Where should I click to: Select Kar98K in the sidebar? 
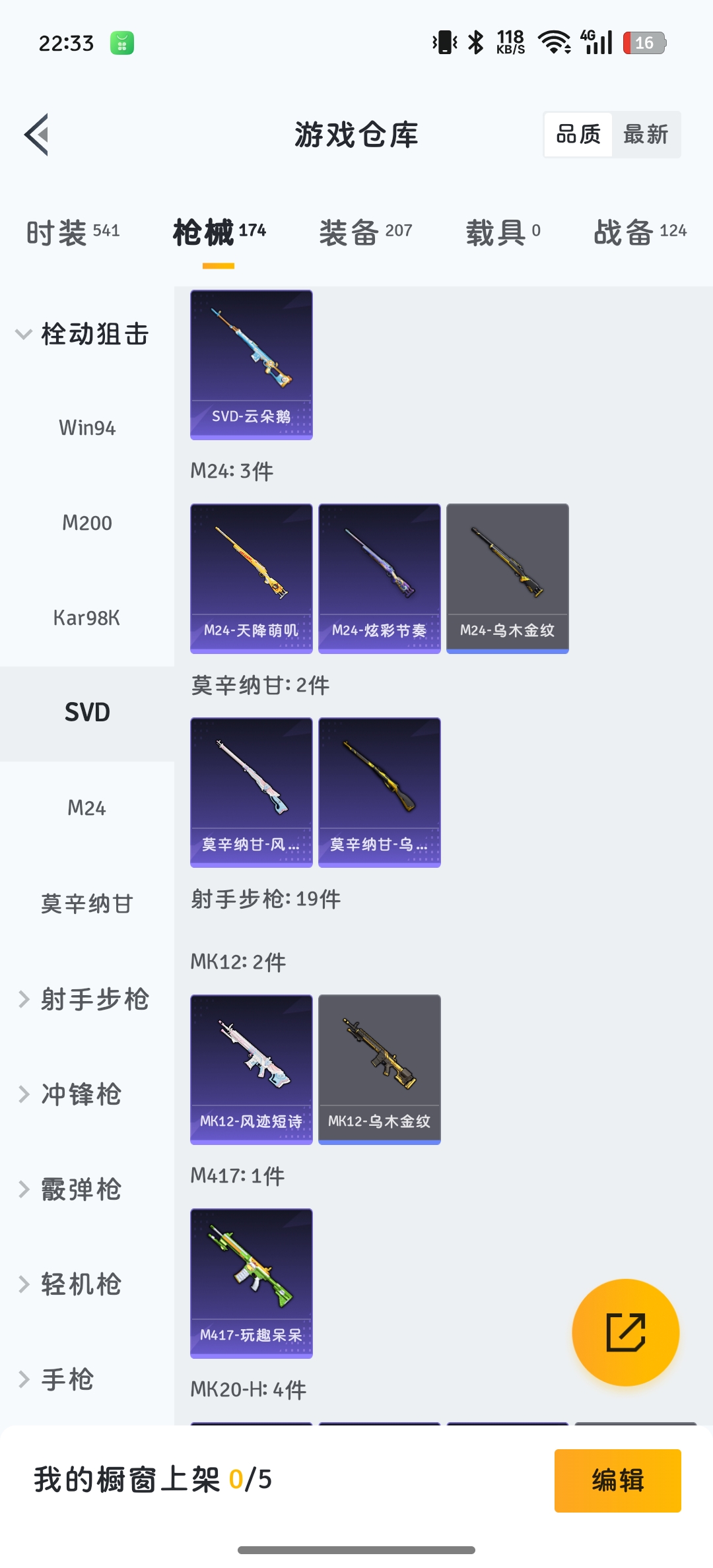point(87,618)
